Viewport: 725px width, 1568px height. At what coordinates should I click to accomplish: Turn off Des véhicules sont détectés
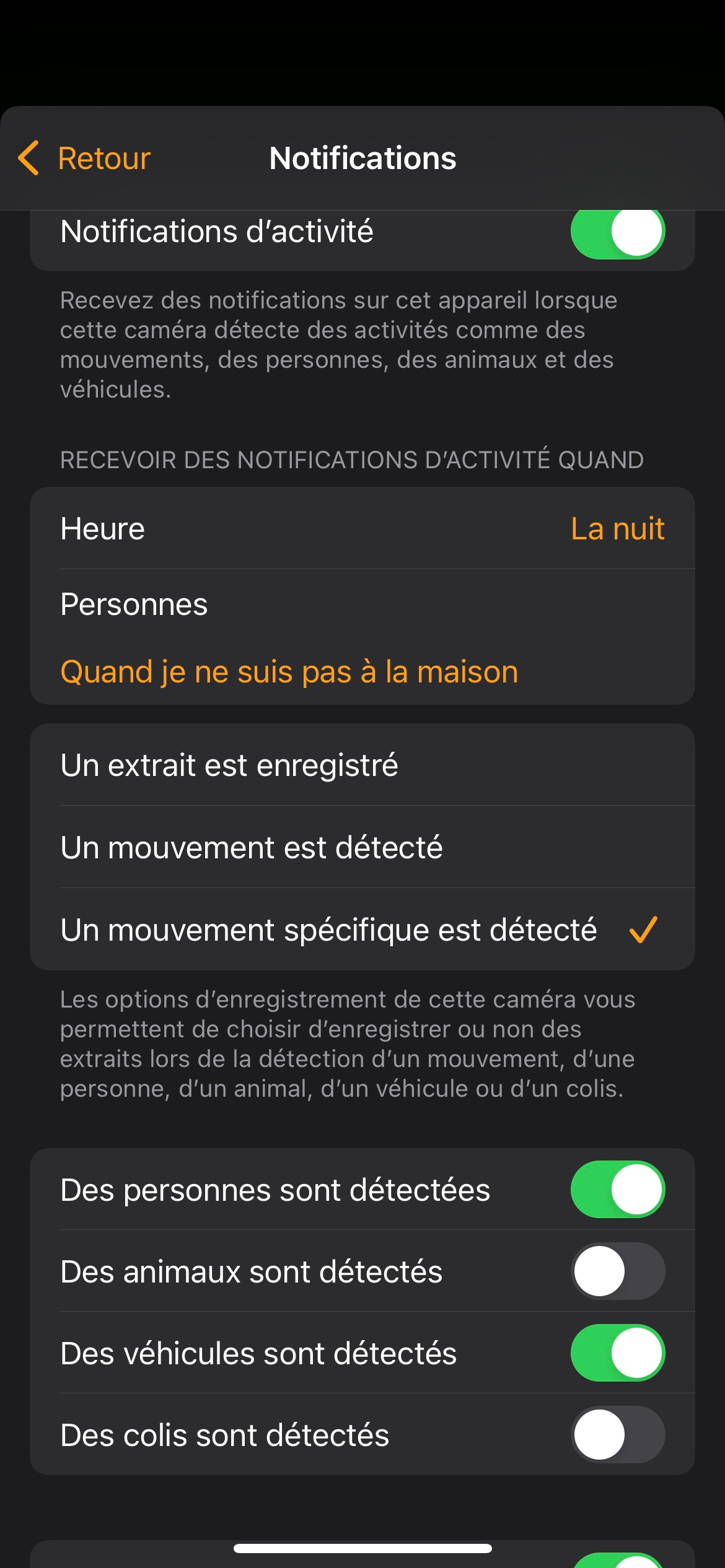coord(617,1353)
